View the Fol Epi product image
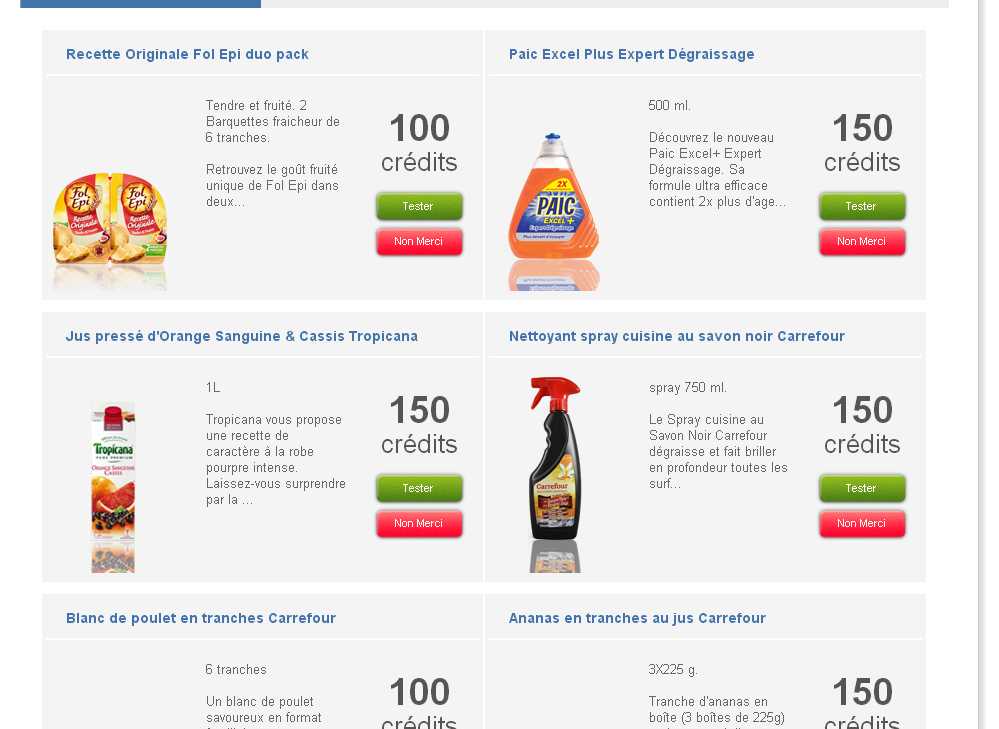Image resolution: width=999 pixels, height=729 pixels. tap(110, 230)
